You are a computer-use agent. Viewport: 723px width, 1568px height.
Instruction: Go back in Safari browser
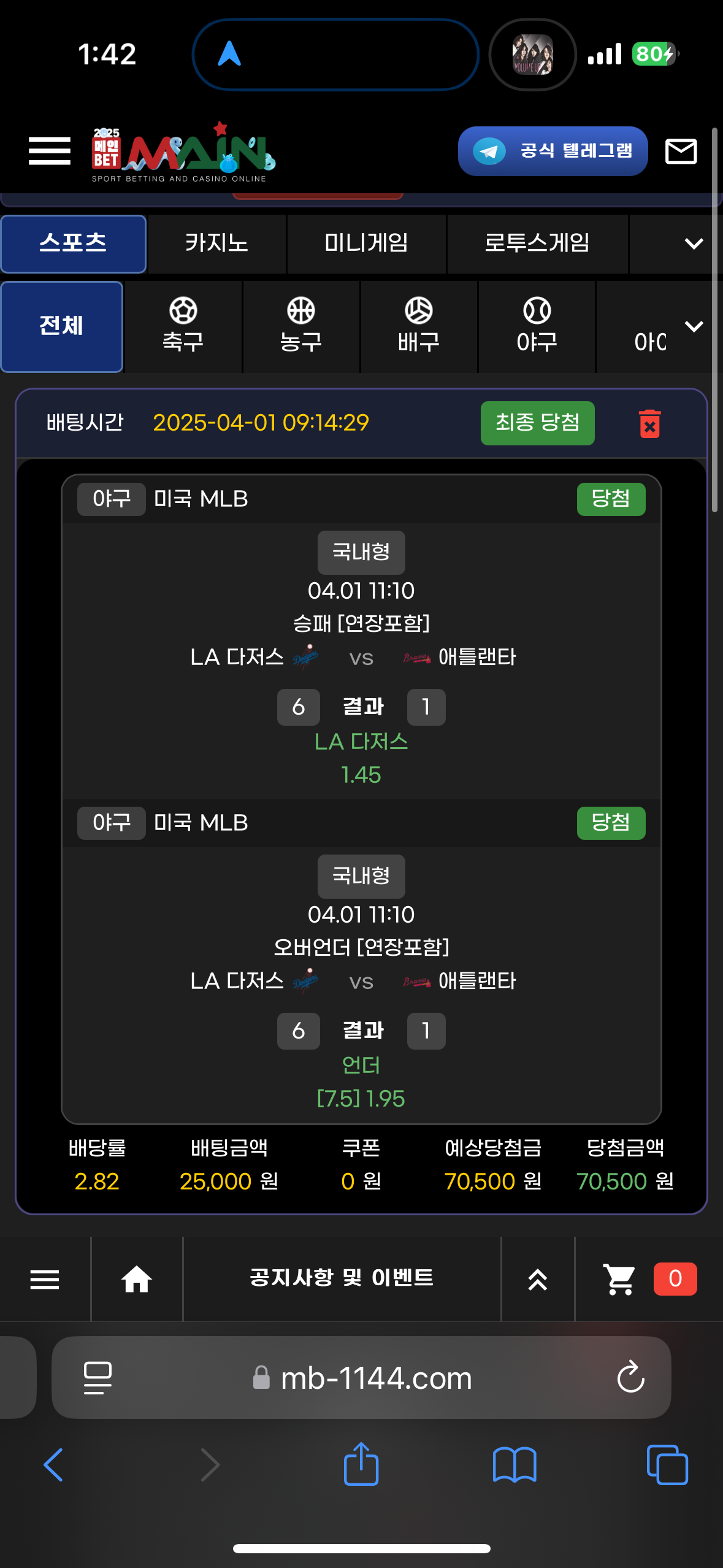pos(53,1465)
